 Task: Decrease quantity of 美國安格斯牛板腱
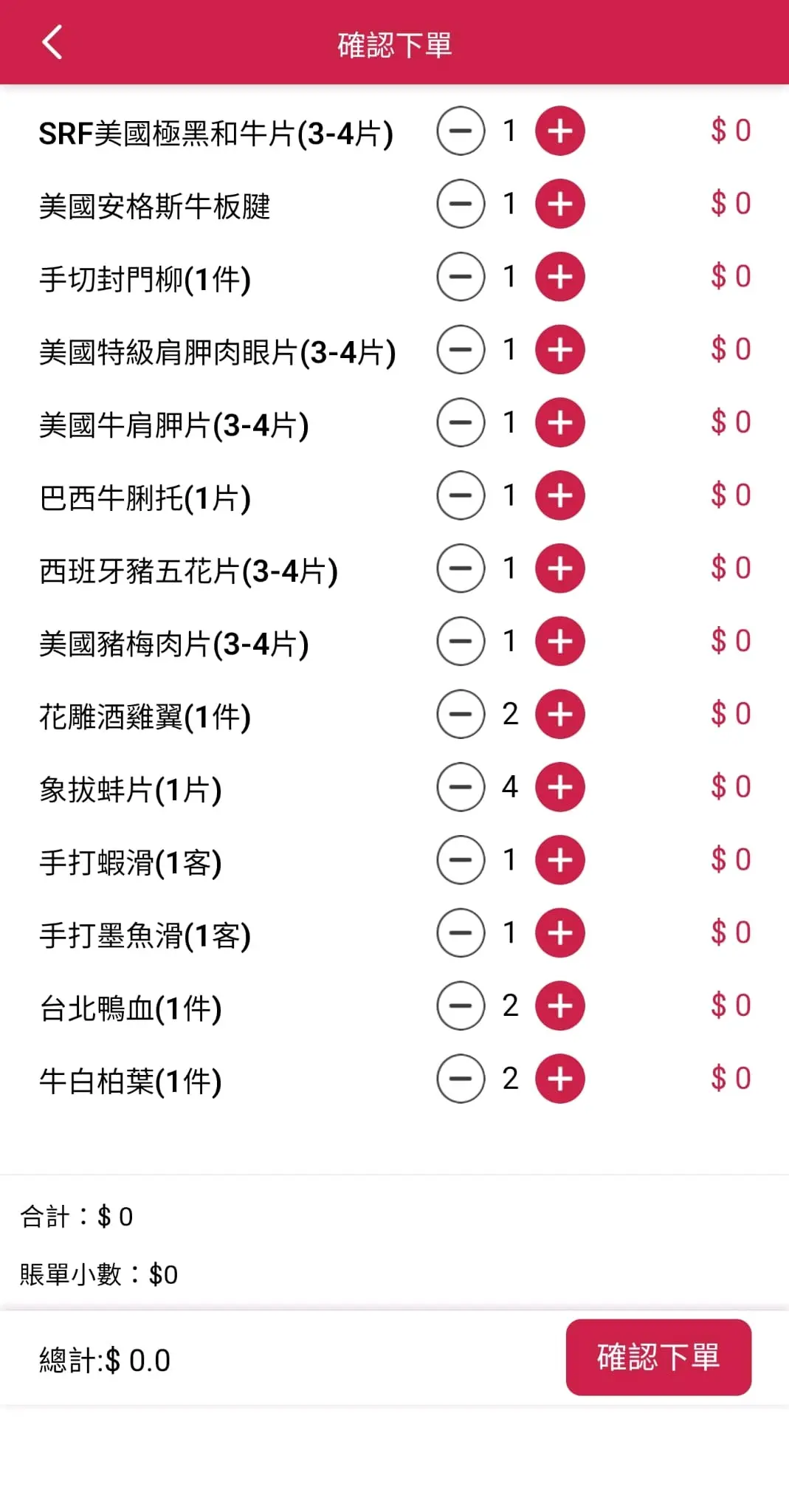tap(461, 204)
